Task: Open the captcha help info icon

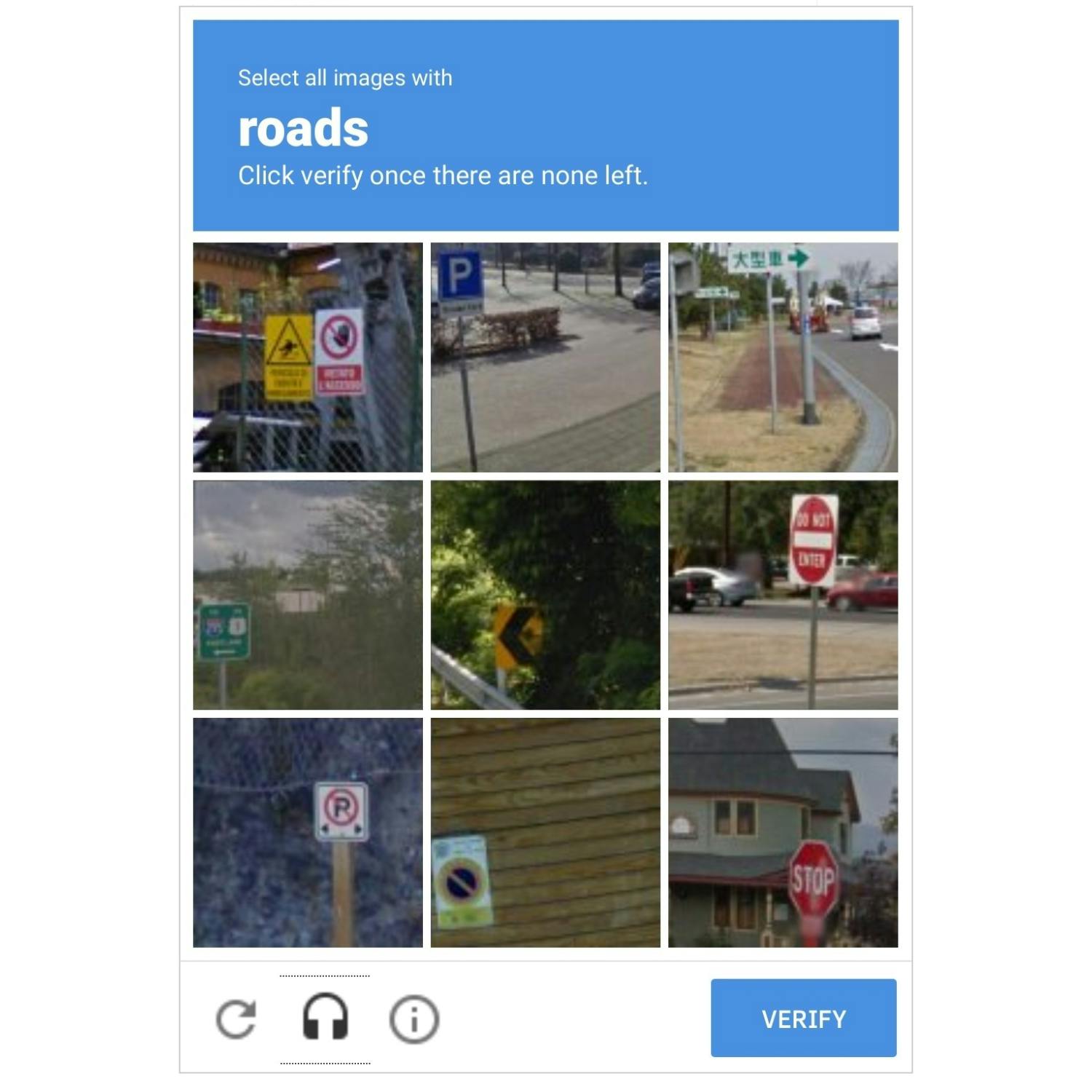Action: pos(414,1018)
